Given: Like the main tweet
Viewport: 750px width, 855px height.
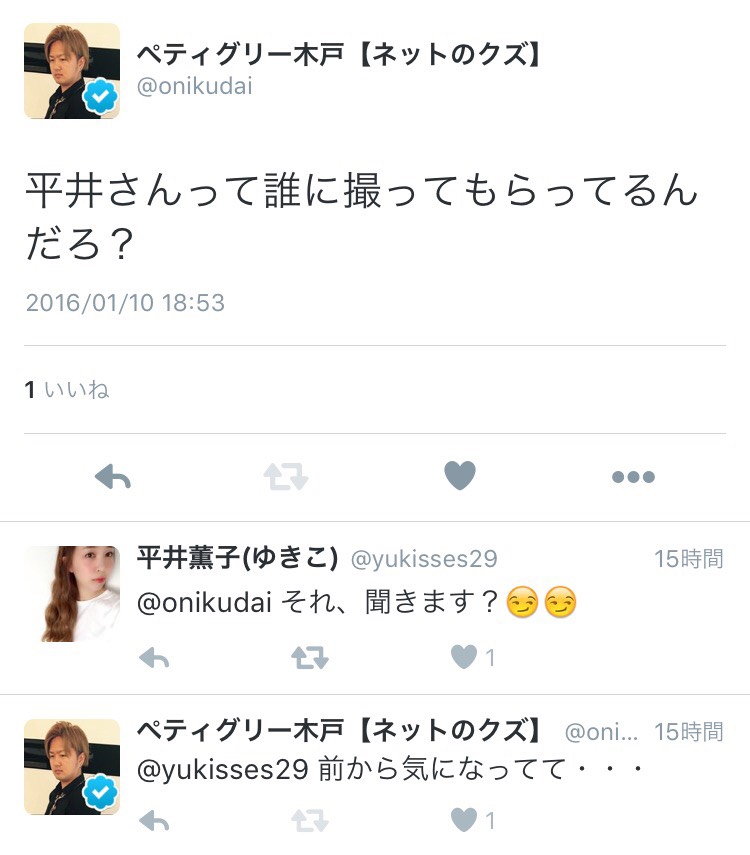Looking at the screenshot, I should (x=460, y=476).
